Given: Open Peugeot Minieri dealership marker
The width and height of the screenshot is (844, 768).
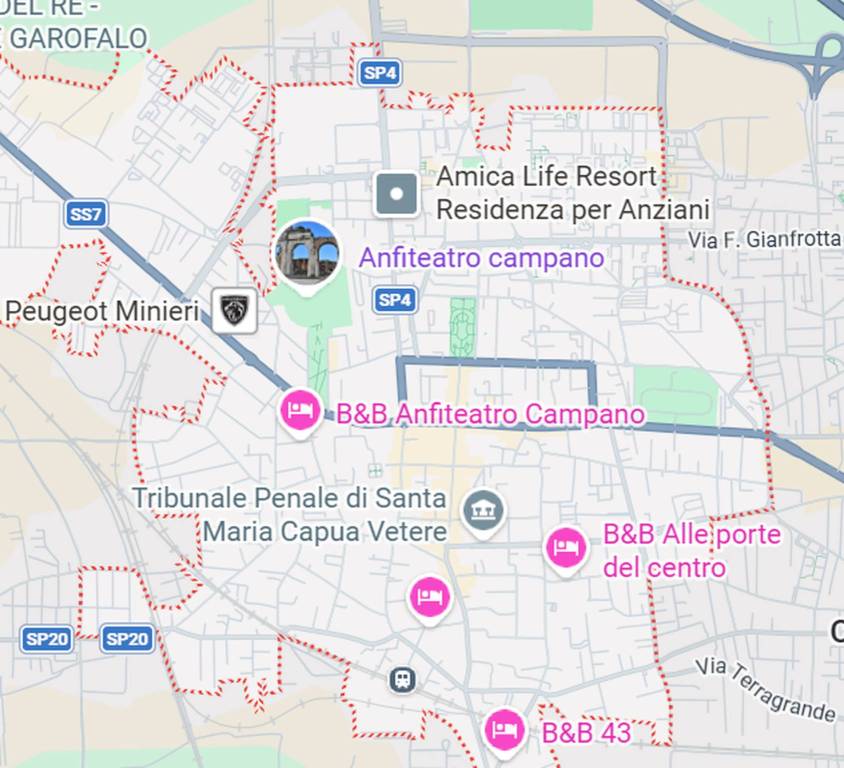Looking at the screenshot, I should coord(235,312).
